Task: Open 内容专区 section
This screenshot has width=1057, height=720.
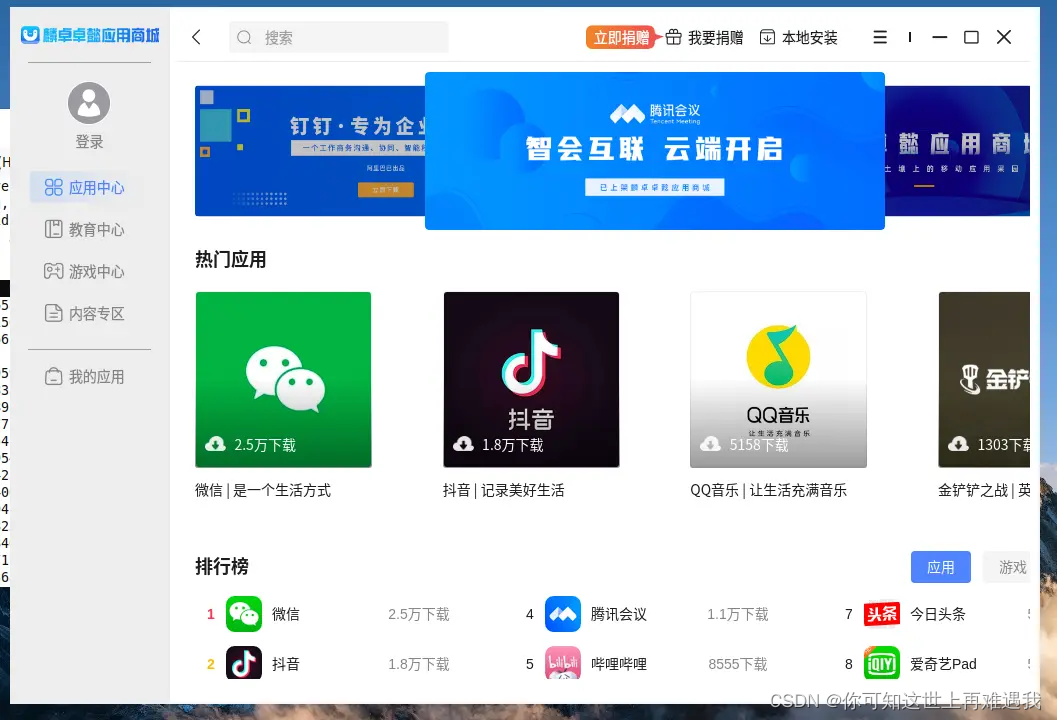Action: pos(85,314)
